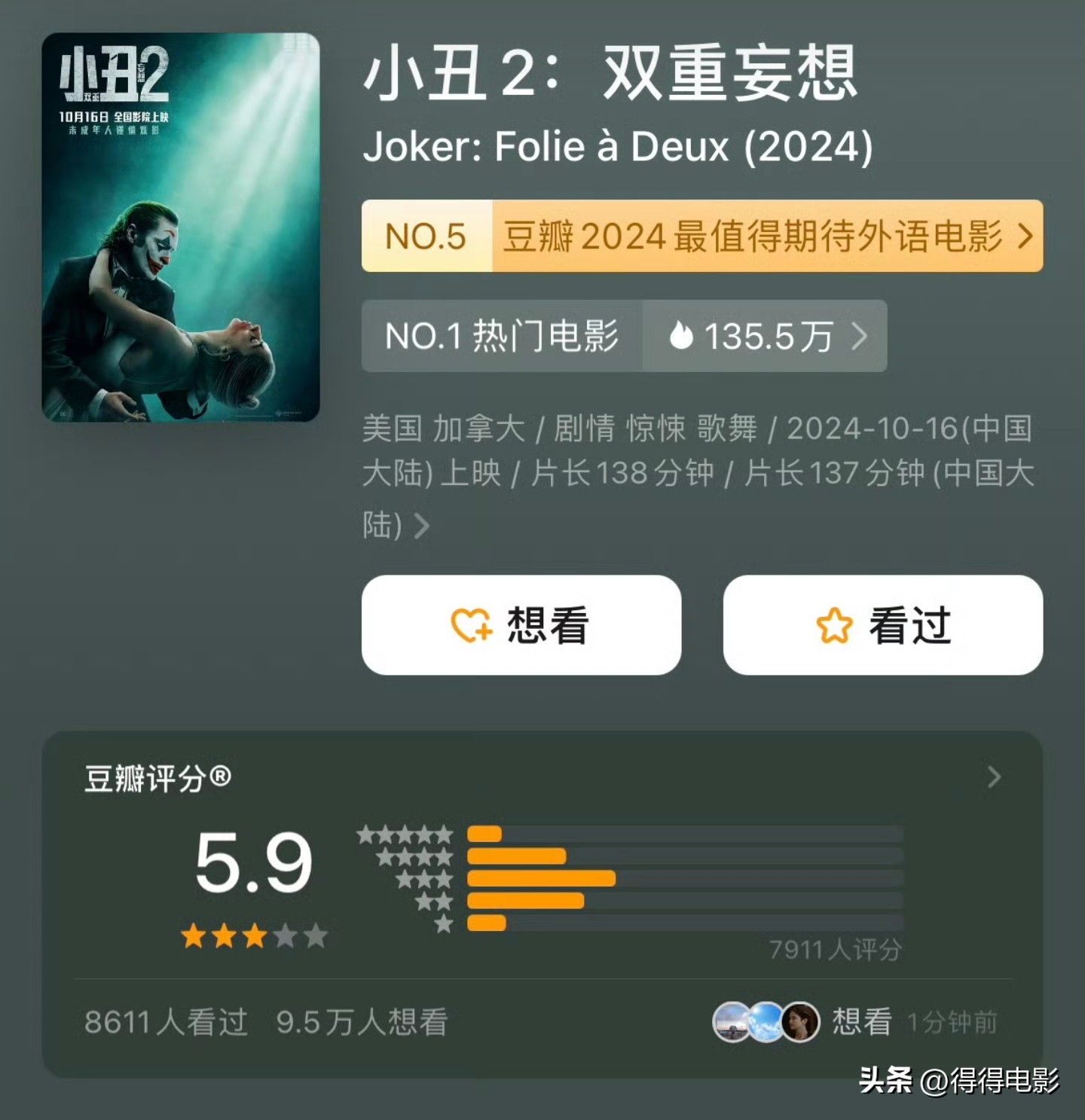Mark the movie as 看过
This screenshot has height=1120, width=1085.
[882, 625]
